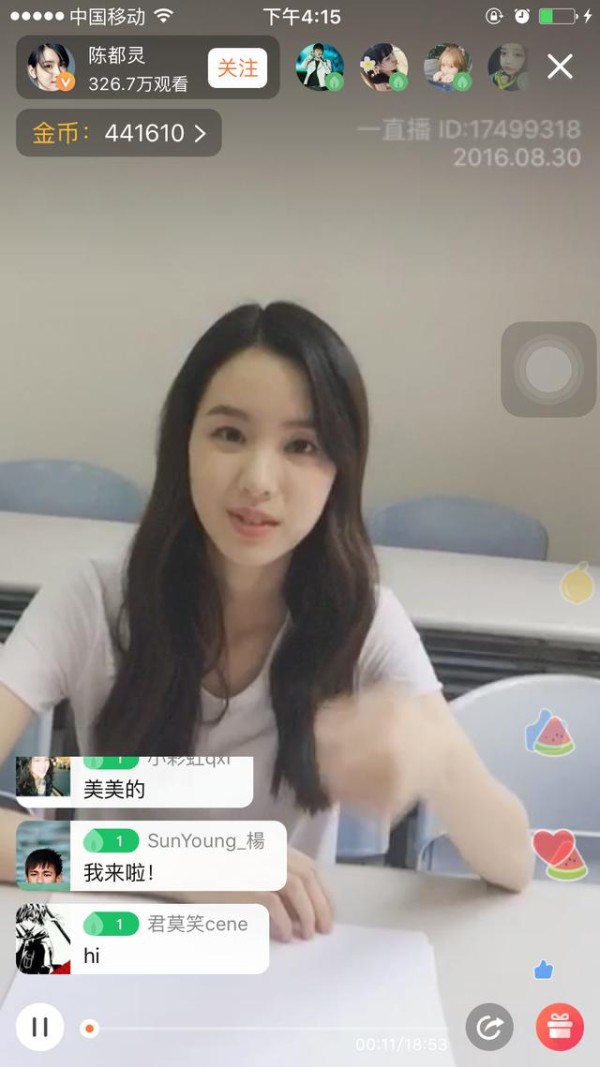Pause the video playback
The width and height of the screenshot is (600, 1067).
click(x=39, y=1027)
